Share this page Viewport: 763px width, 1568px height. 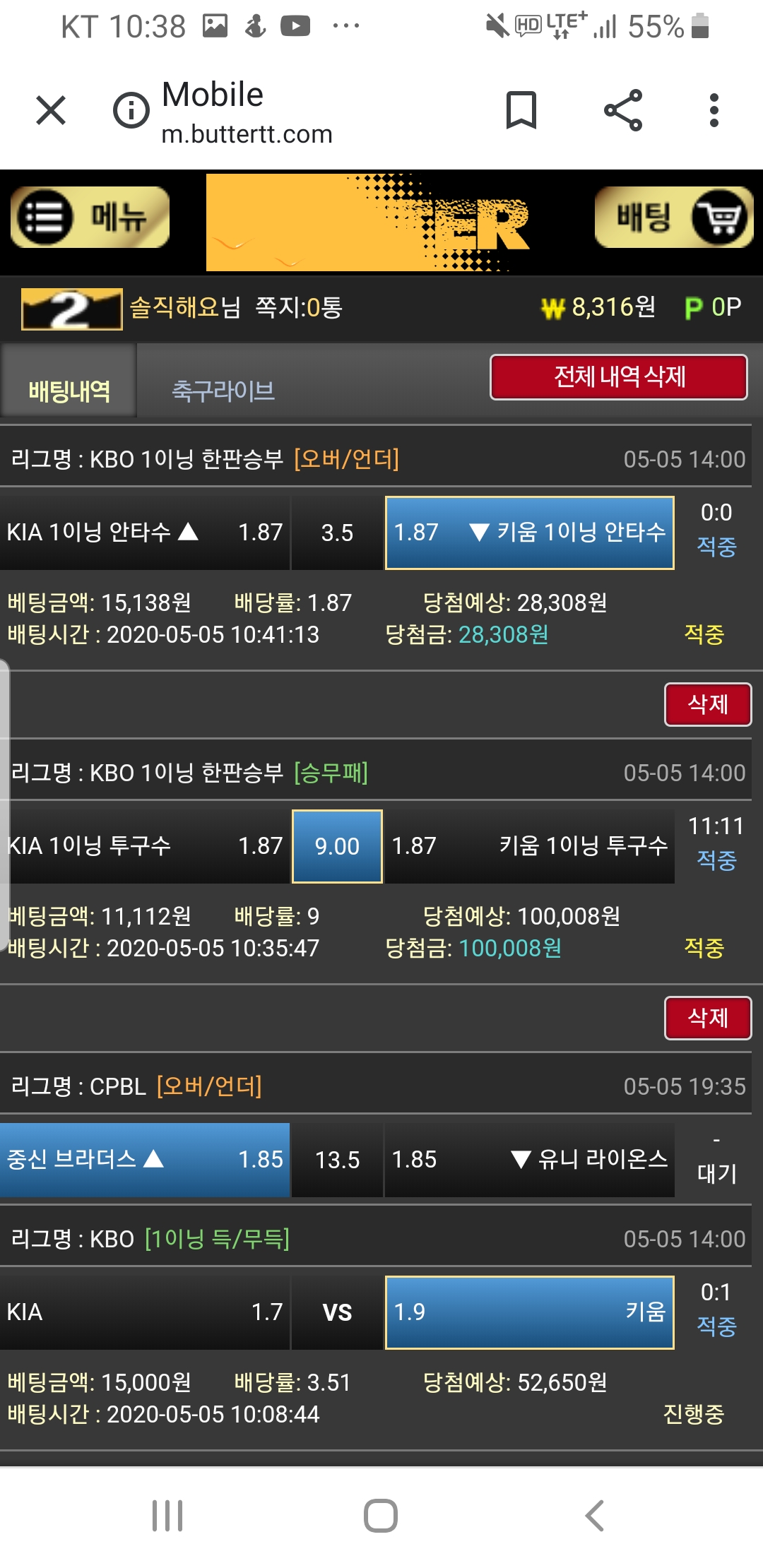[623, 110]
